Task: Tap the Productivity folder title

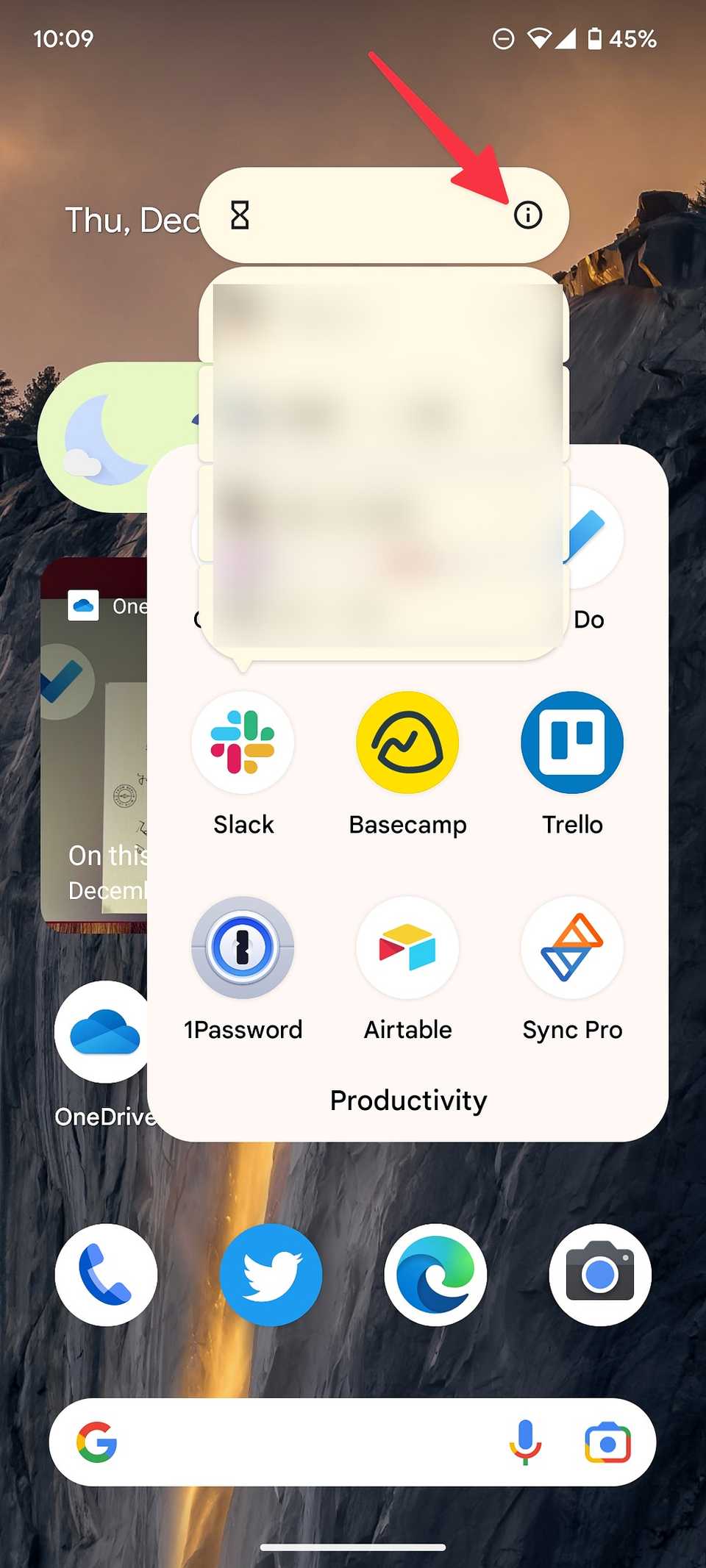Action: coord(407,1100)
